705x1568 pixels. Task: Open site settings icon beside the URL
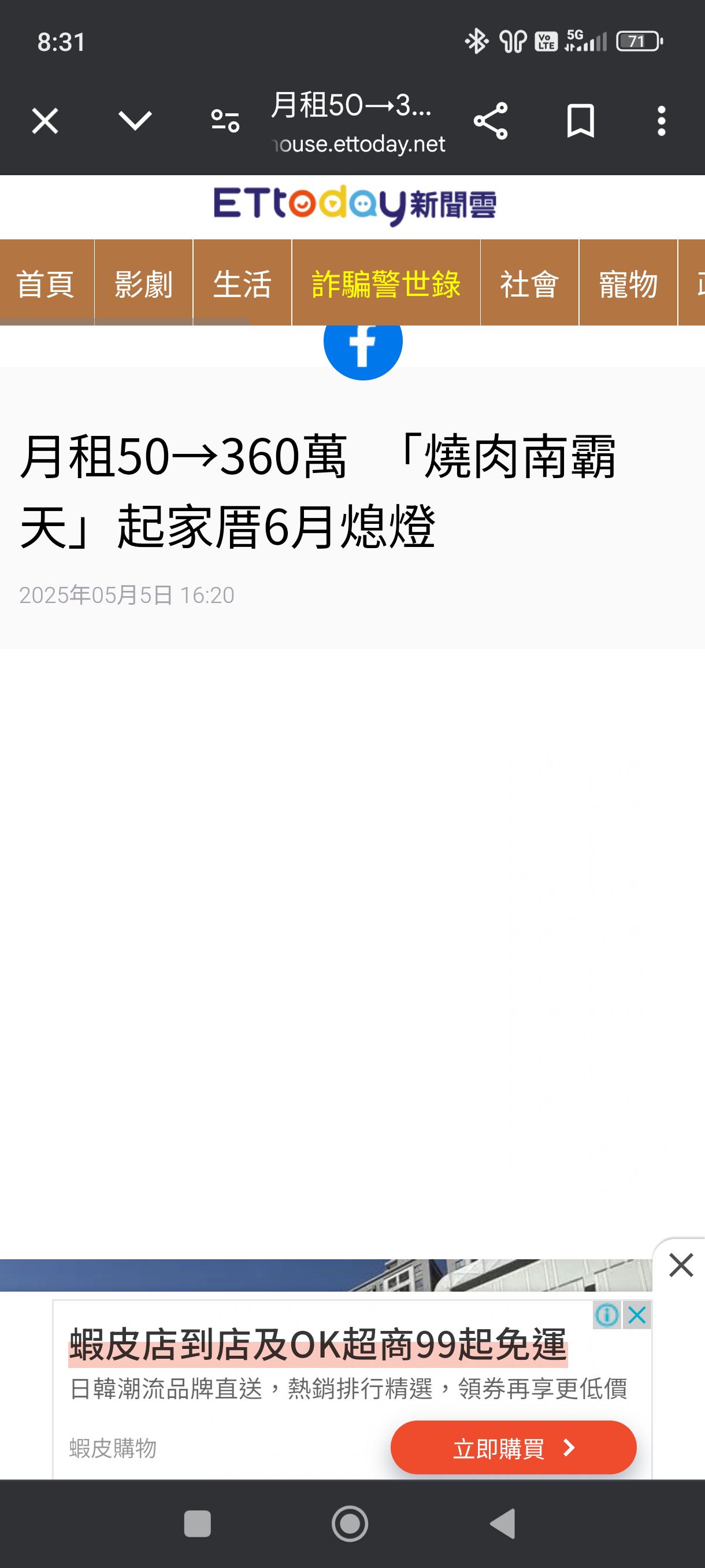(225, 120)
